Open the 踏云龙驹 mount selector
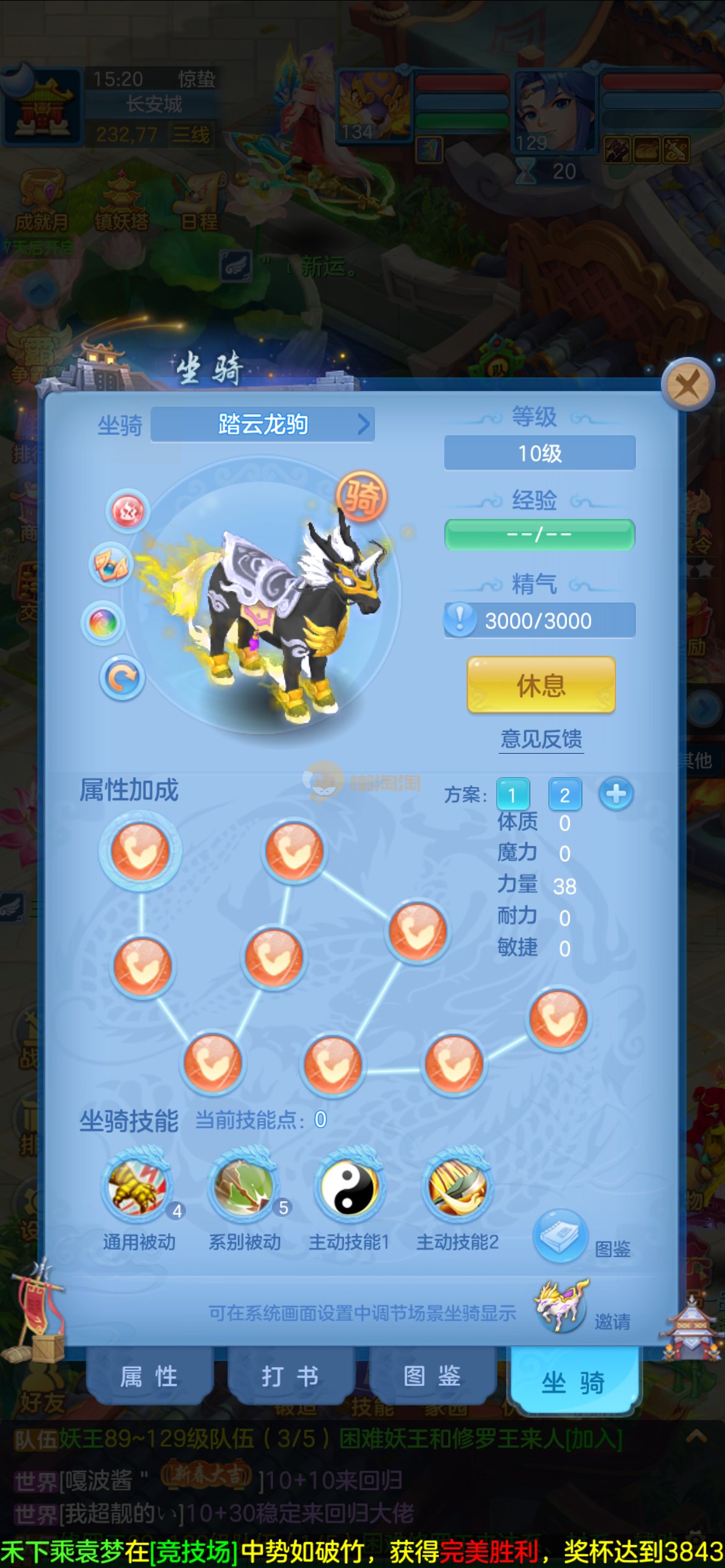Screen dimensions: 725x1568 pos(263,425)
